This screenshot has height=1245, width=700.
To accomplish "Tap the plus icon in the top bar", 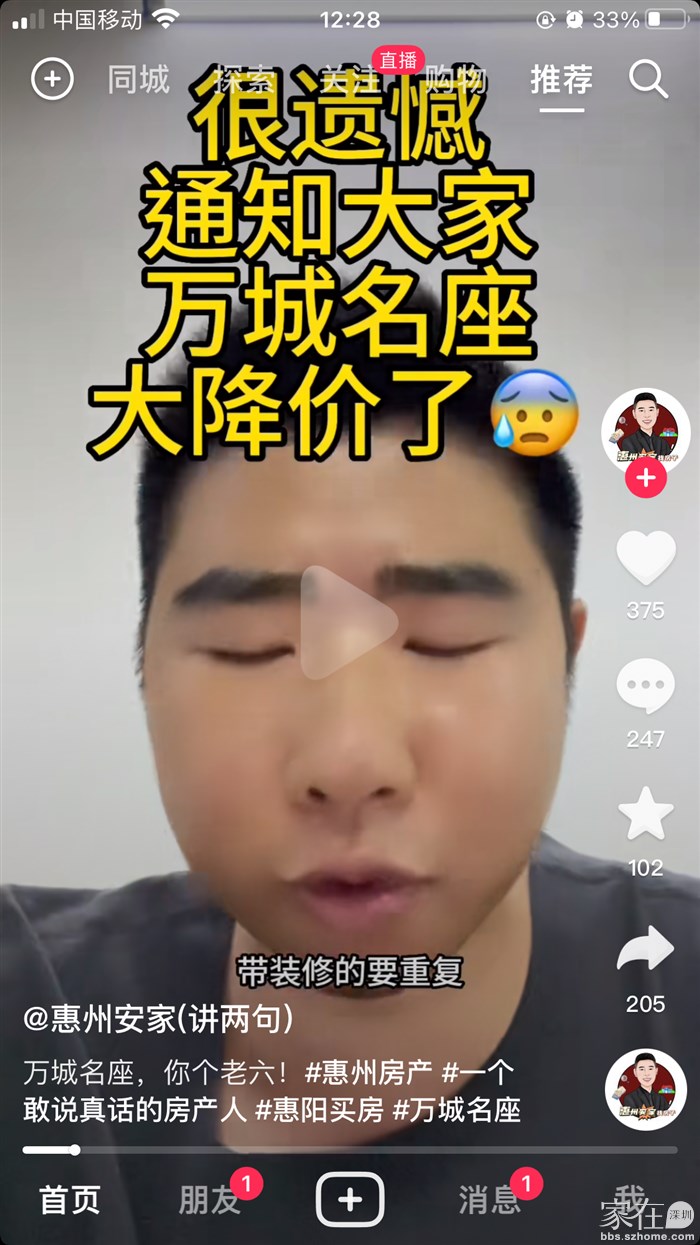I will pyautogui.click(x=52, y=79).
